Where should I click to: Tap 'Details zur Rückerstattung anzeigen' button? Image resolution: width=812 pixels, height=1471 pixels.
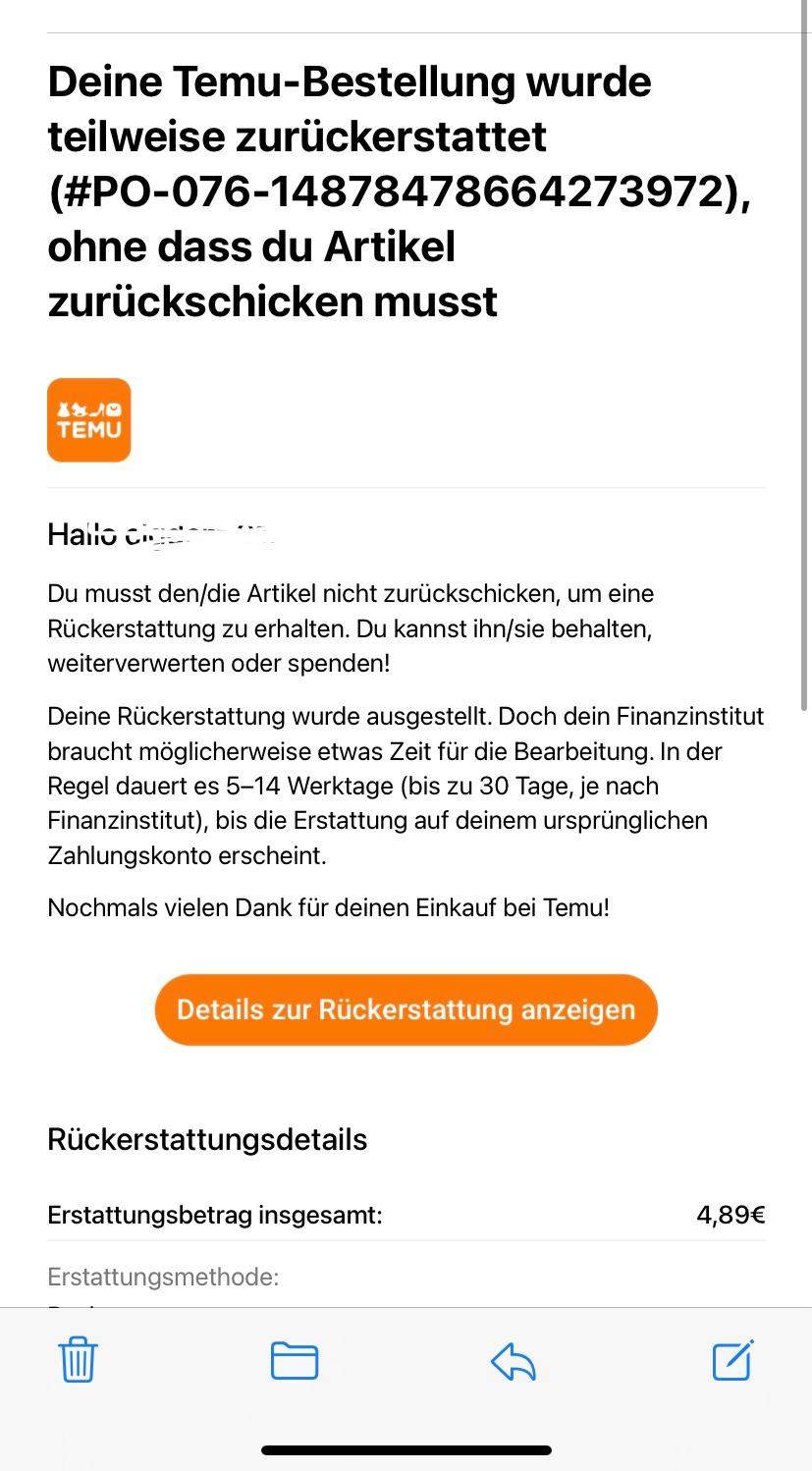[x=406, y=1009]
